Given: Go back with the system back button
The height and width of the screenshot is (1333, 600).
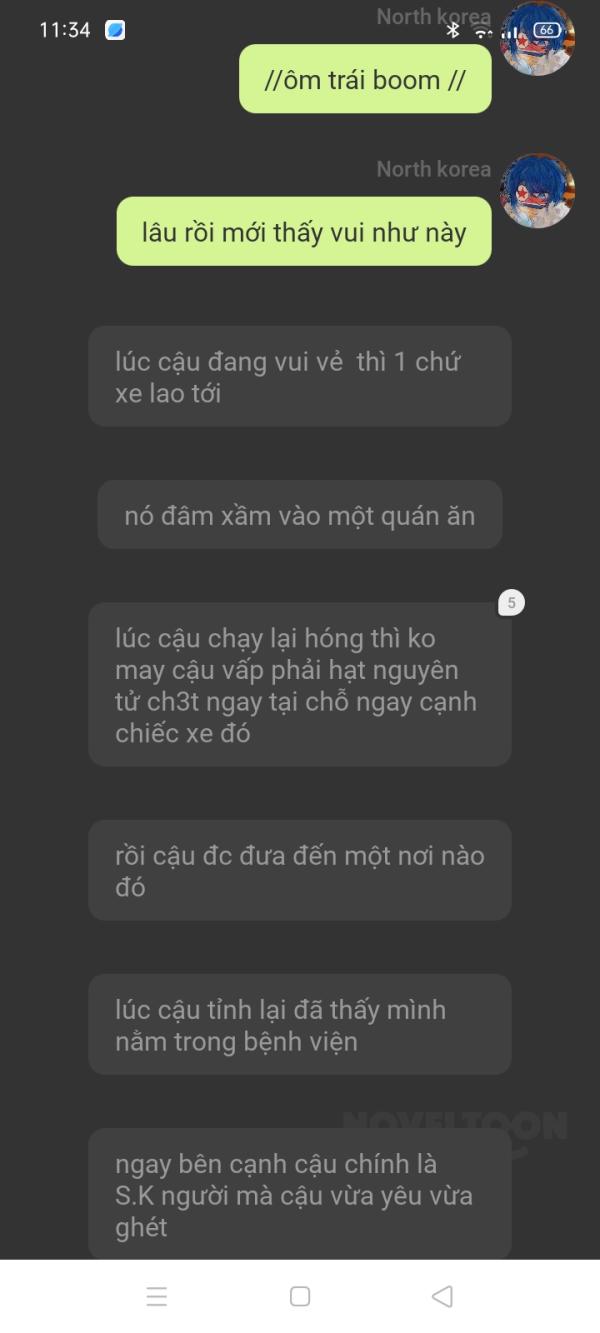Looking at the screenshot, I should [442, 1296].
